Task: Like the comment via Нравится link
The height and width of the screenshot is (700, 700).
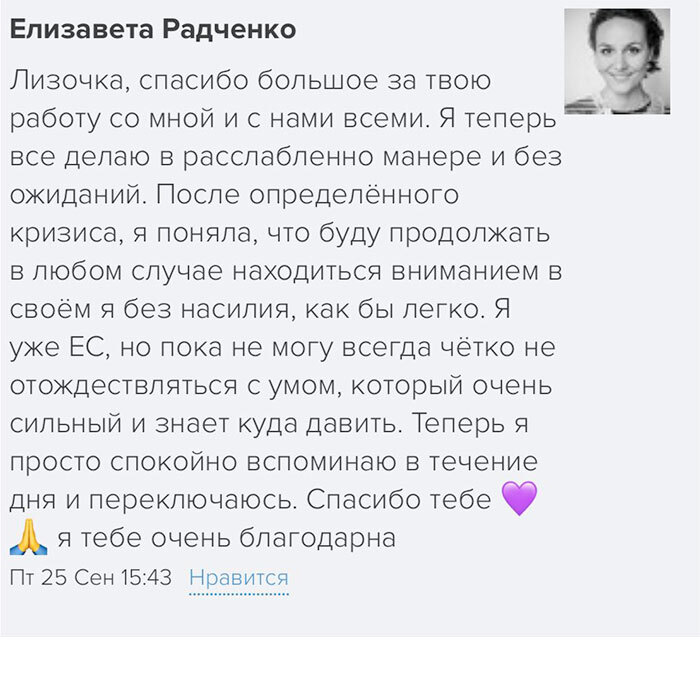Action: [x=238, y=578]
